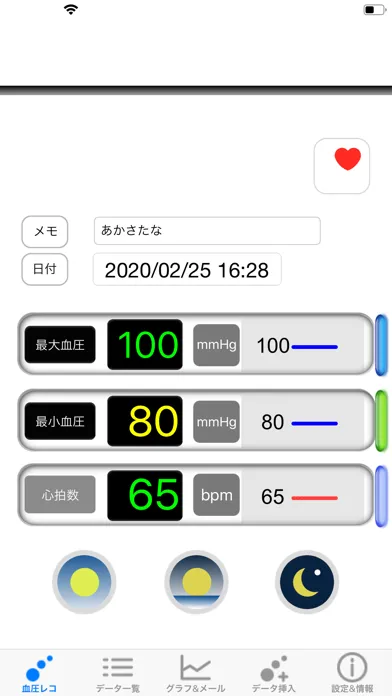Switch to the 血圧レコ tab

pyautogui.click(x=40, y=674)
